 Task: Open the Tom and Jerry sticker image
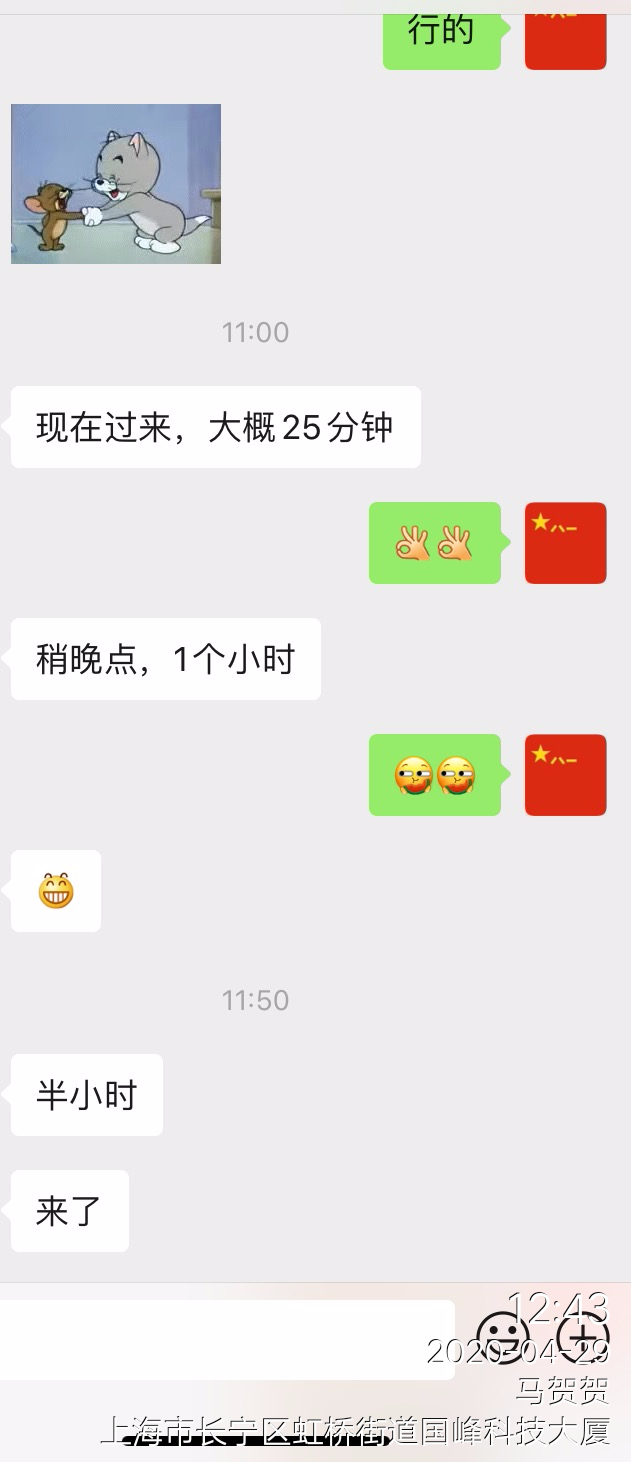click(116, 184)
